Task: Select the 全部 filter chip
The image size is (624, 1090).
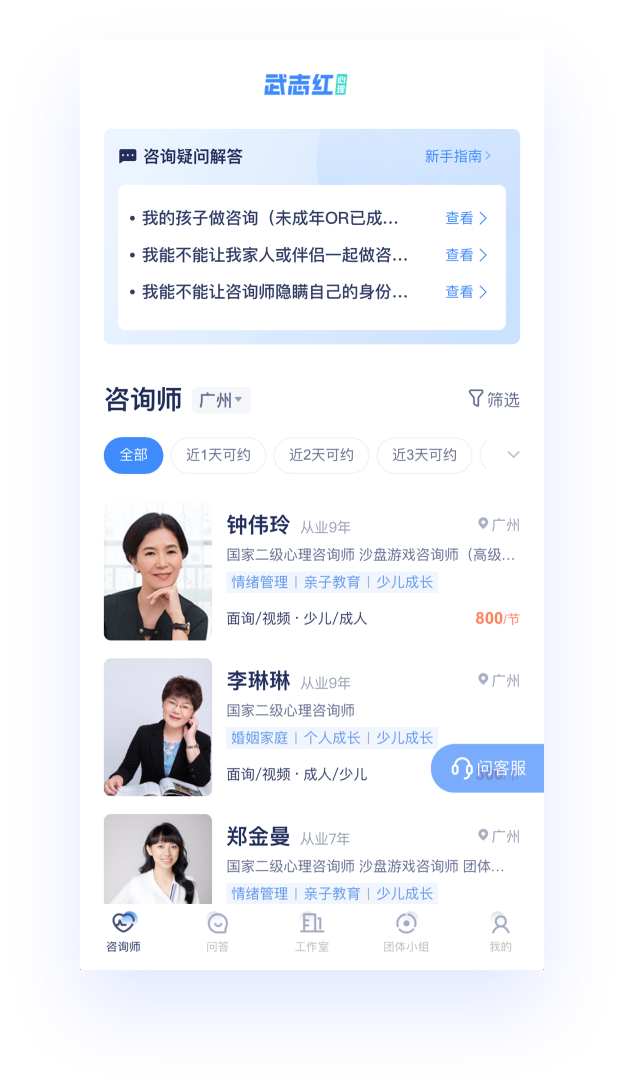Action: point(133,455)
